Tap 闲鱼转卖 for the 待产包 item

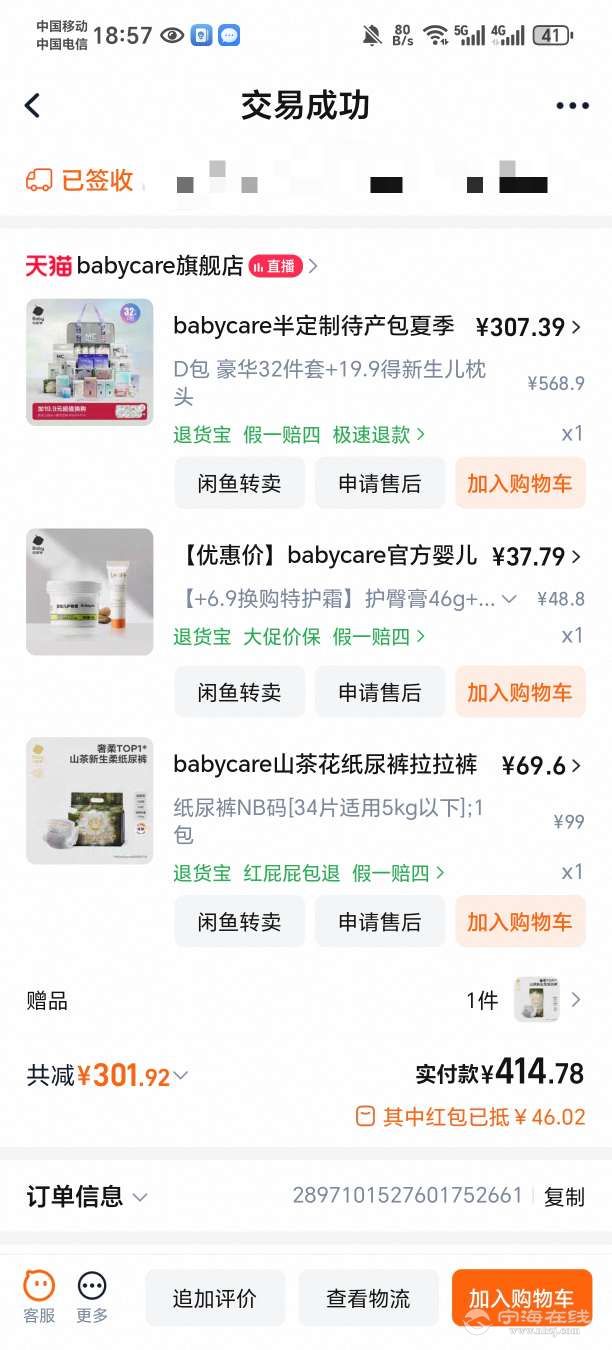coord(239,484)
